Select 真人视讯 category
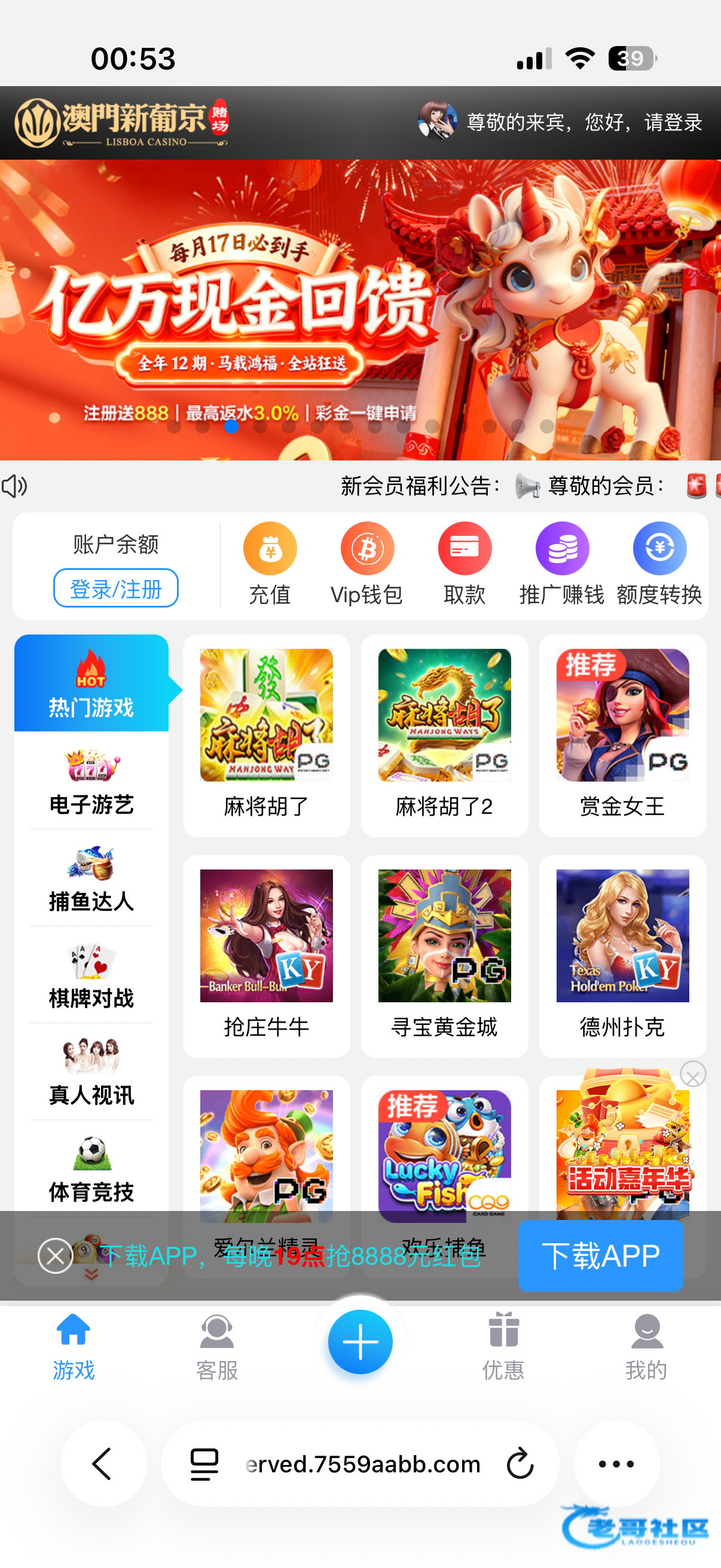Viewport: 721px width, 1568px height. [91, 1071]
